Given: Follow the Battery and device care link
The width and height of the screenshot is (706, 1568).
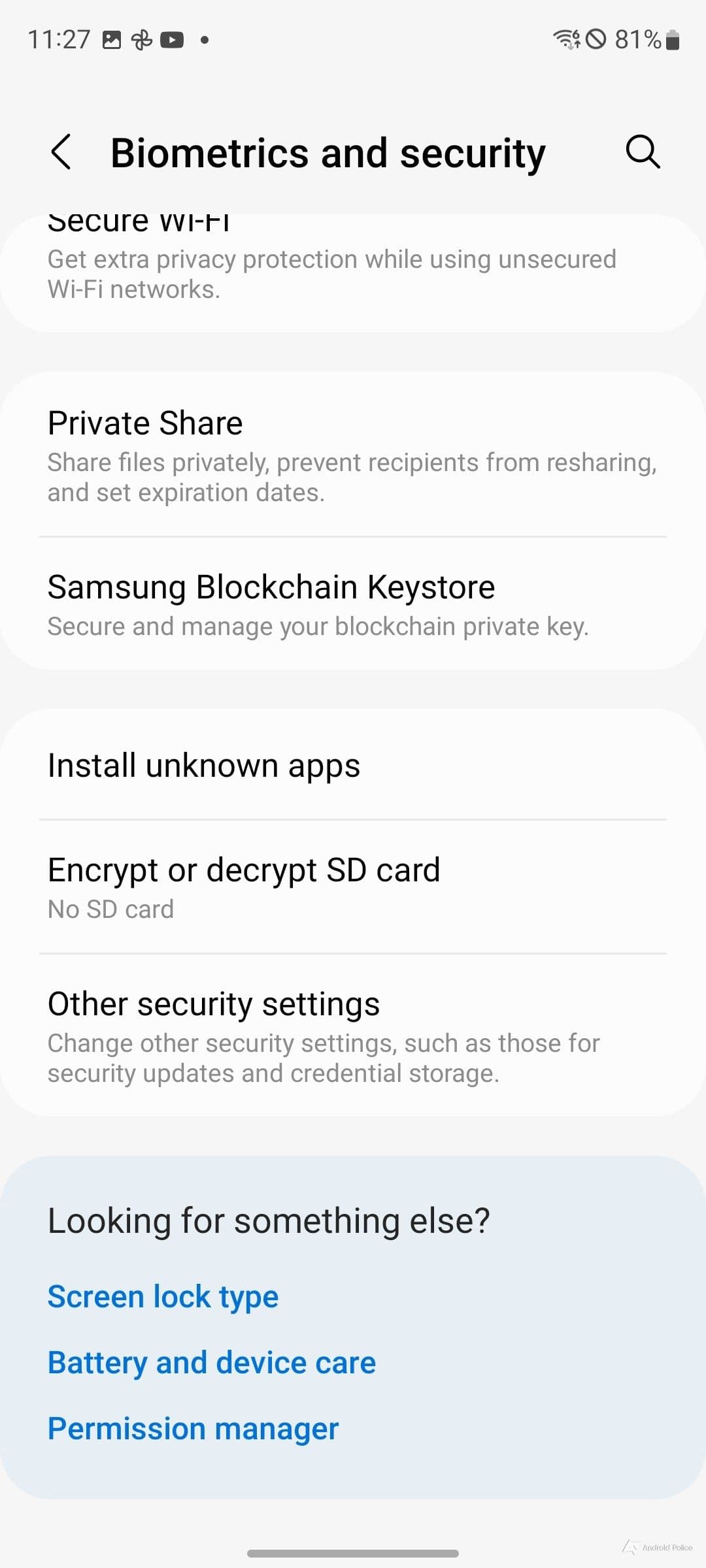Looking at the screenshot, I should 212,1362.
